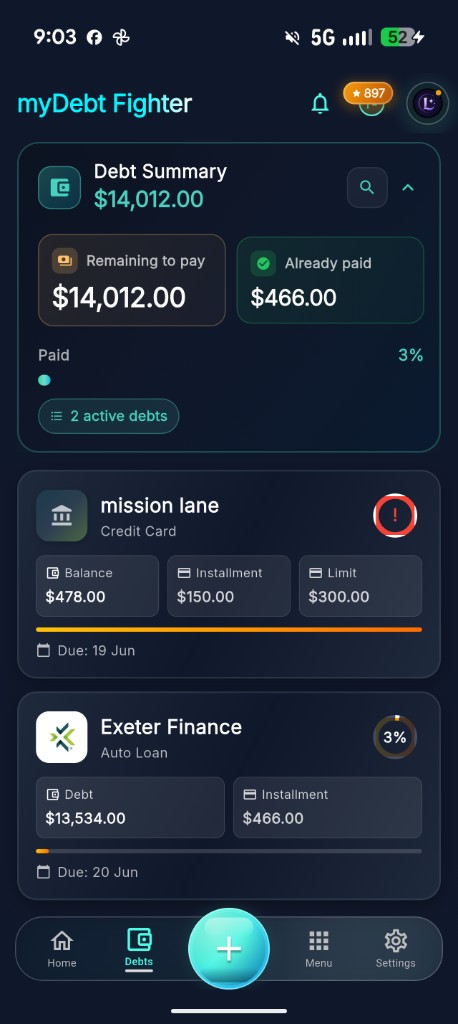
Task: Go to the Home tab
Action: coord(62,949)
